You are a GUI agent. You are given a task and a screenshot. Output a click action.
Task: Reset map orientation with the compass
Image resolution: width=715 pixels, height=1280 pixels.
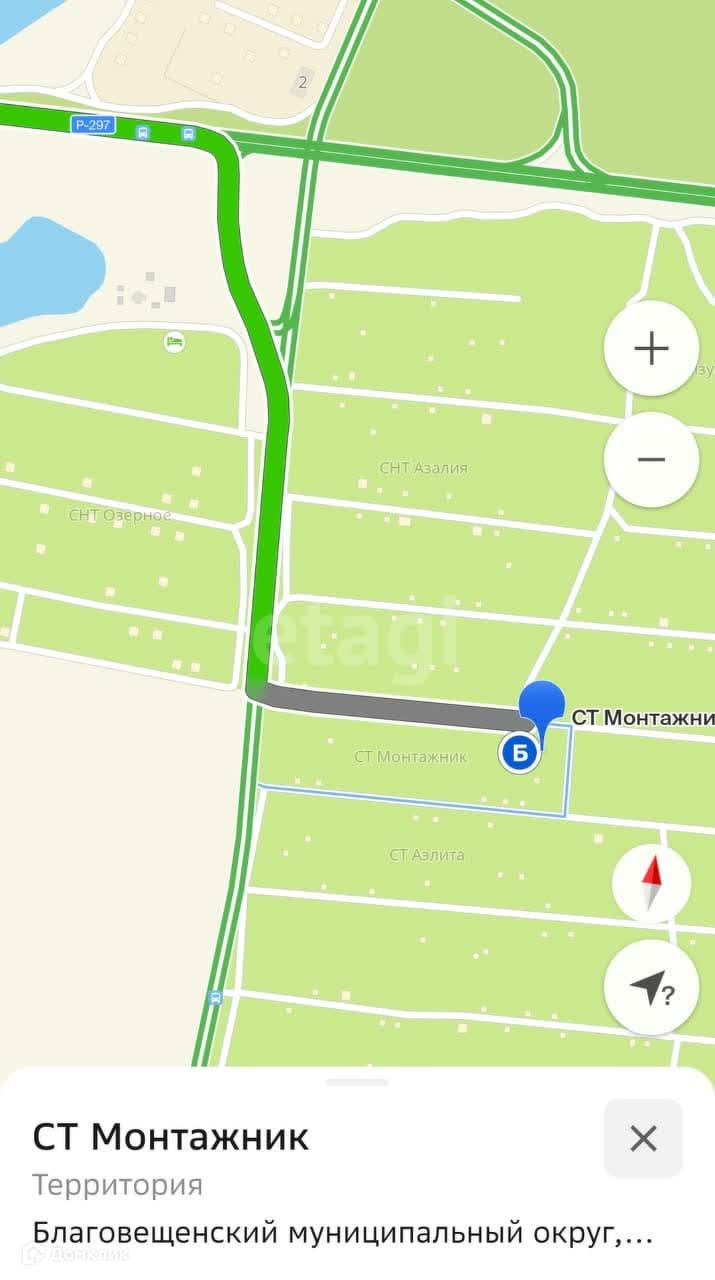[x=651, y=883]
